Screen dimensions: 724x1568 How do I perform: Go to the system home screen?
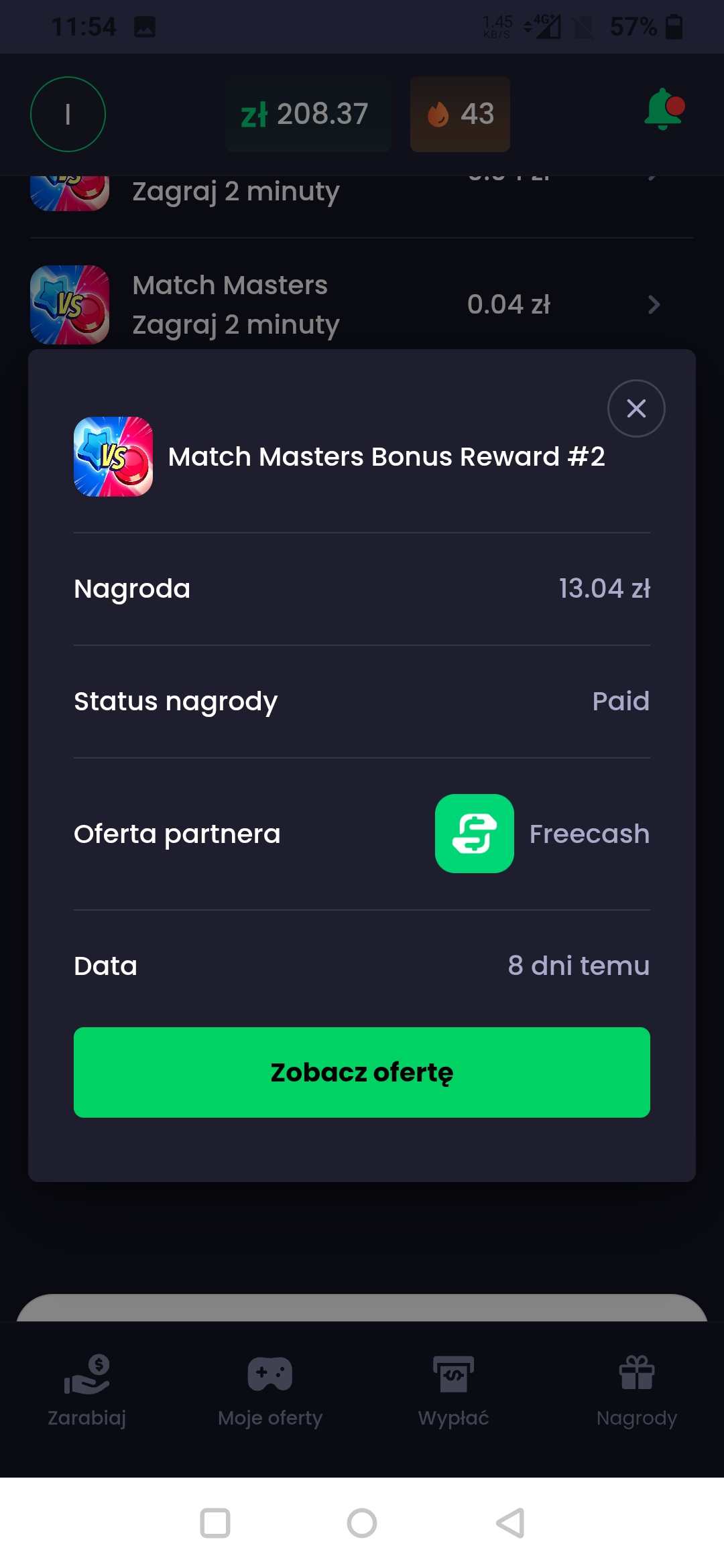click(362, 1523)
